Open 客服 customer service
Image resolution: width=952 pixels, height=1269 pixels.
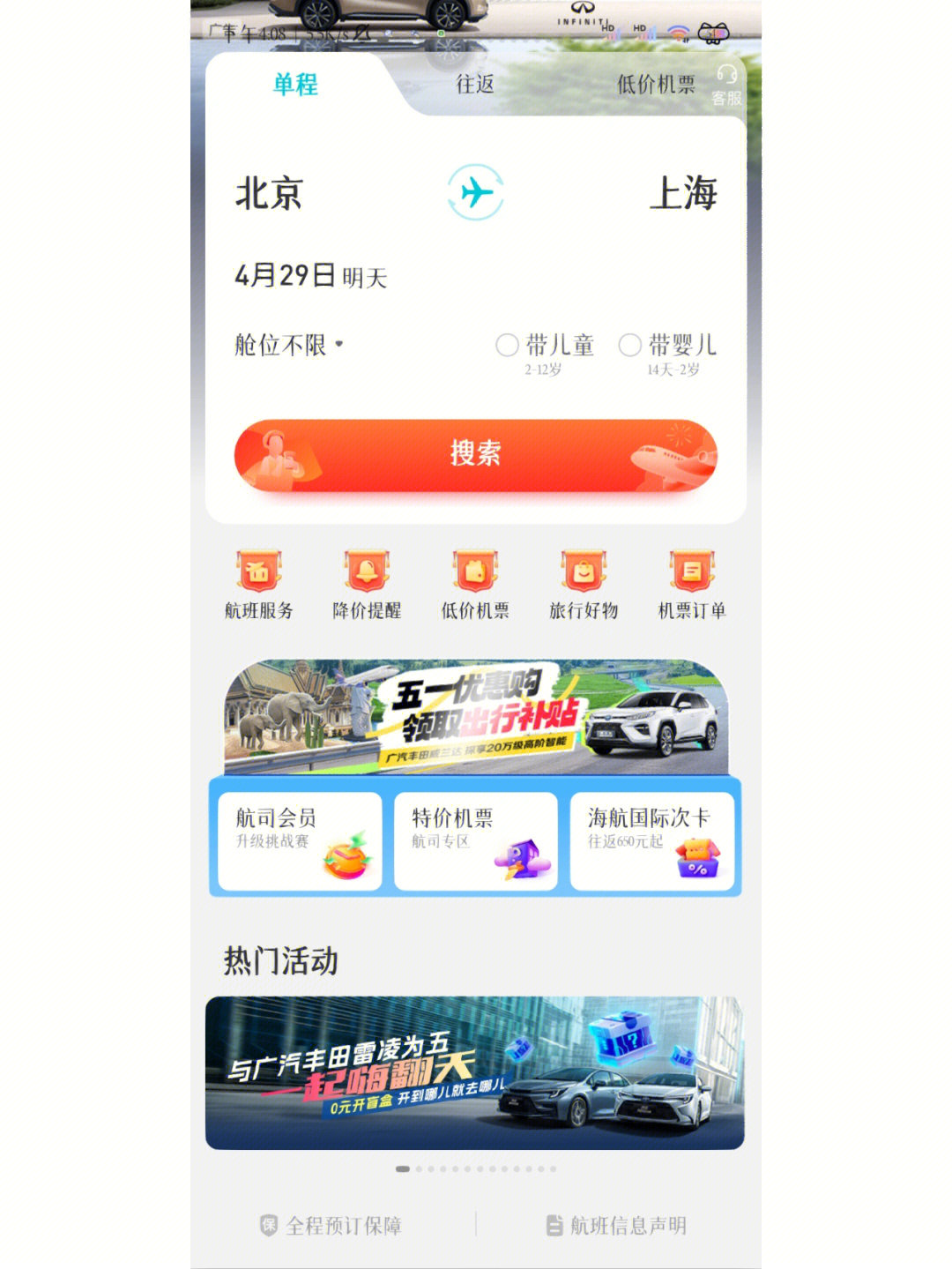pos(726,86)
